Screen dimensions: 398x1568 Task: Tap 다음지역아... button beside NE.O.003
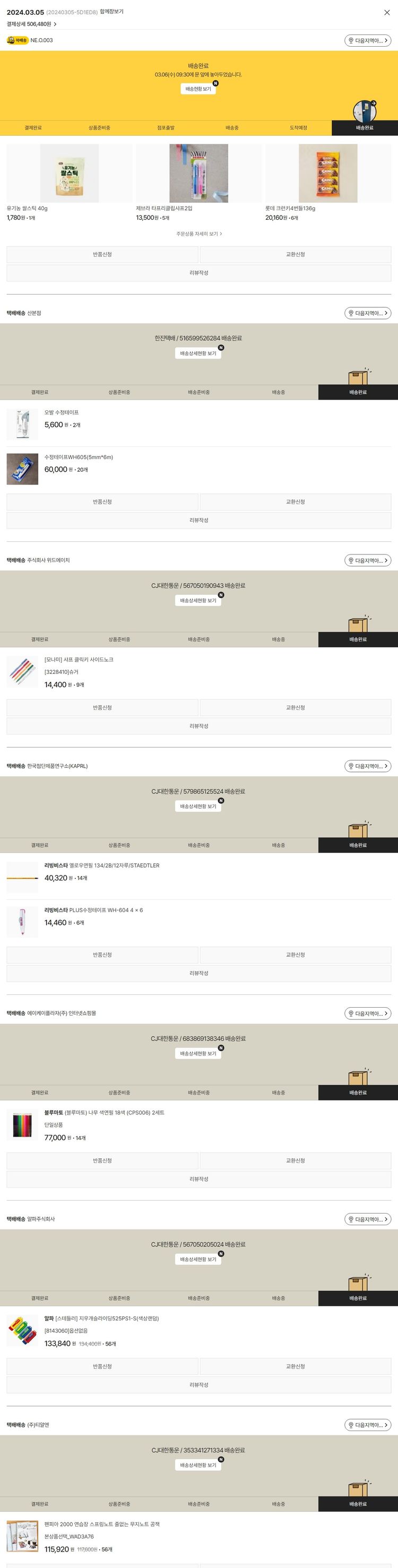[x=368, y=40]
